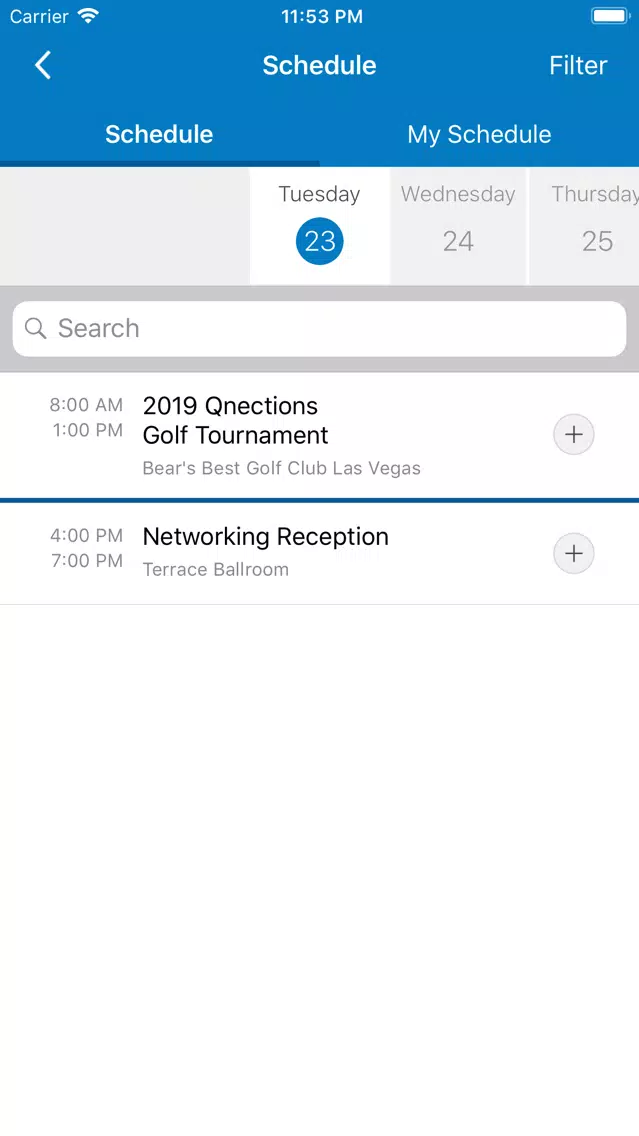
Task: Select the Schedule tab
Action: click(x=159, y=134)
